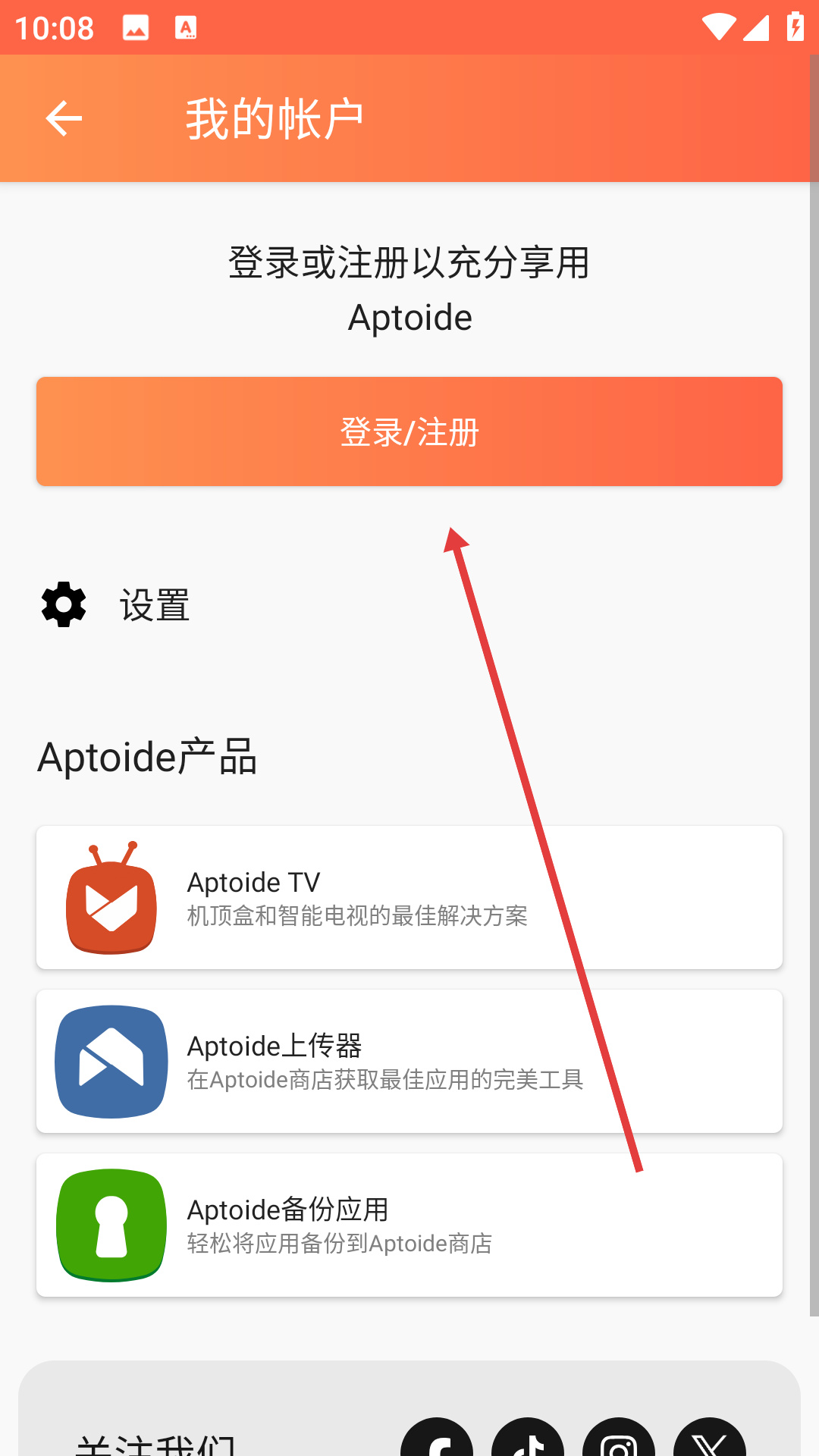Open Aptoide's TikTok icon
The width and height of the screenshot is (819, 1456).
(528, 1441)
